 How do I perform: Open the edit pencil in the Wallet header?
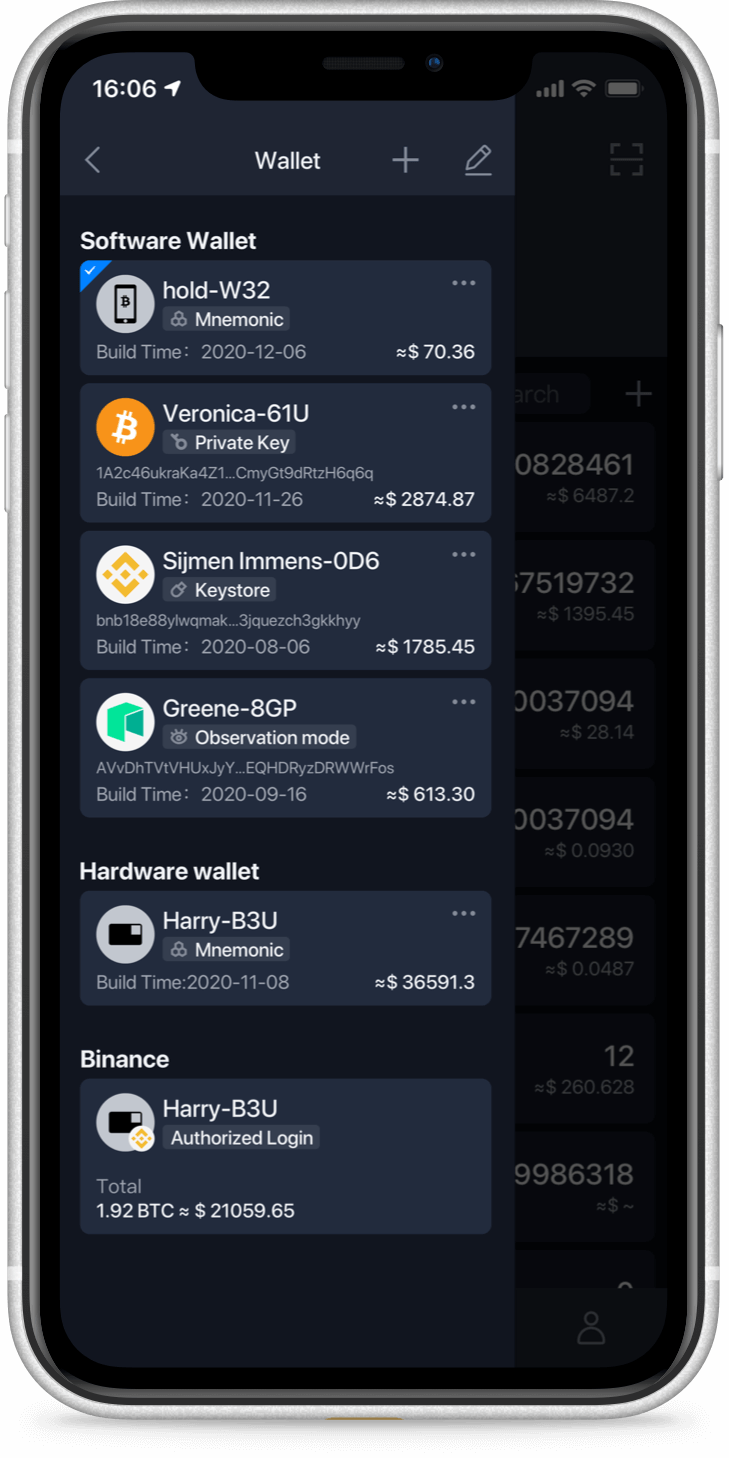coord(478,160)
